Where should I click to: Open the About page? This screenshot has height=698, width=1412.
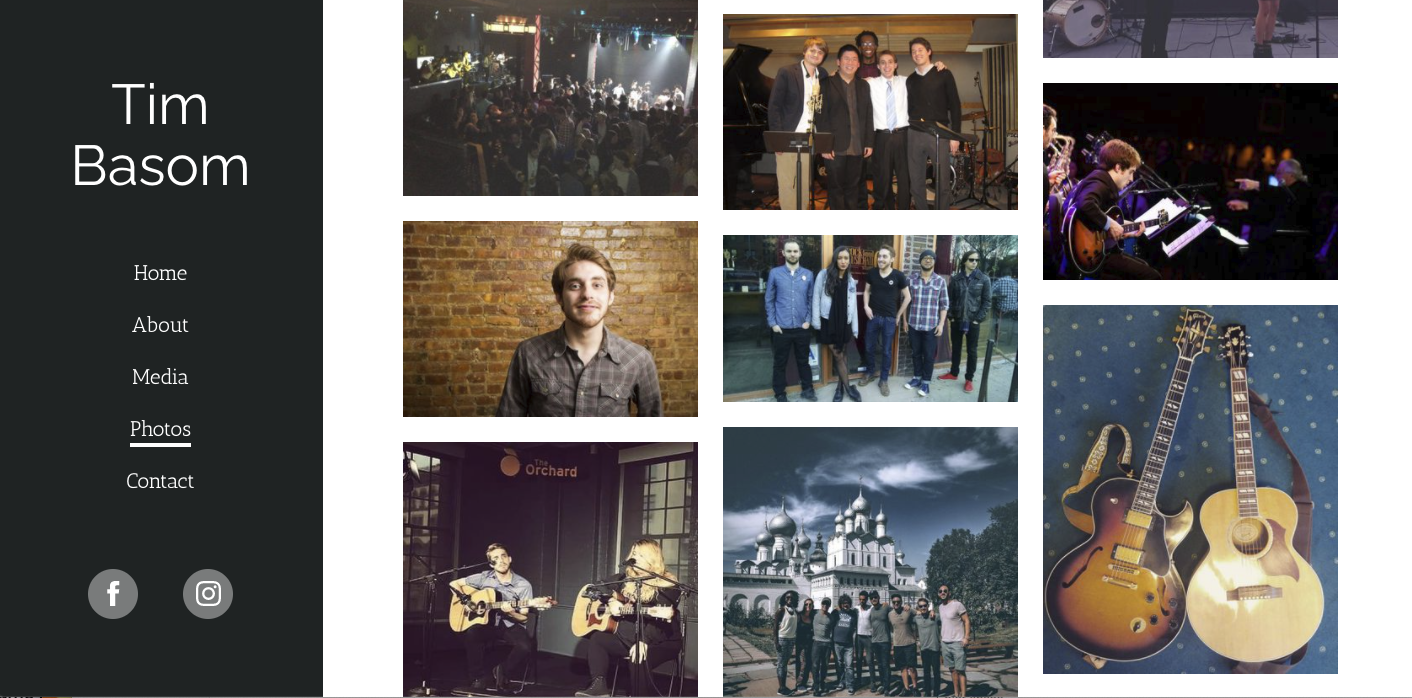[x=160, y=325]
